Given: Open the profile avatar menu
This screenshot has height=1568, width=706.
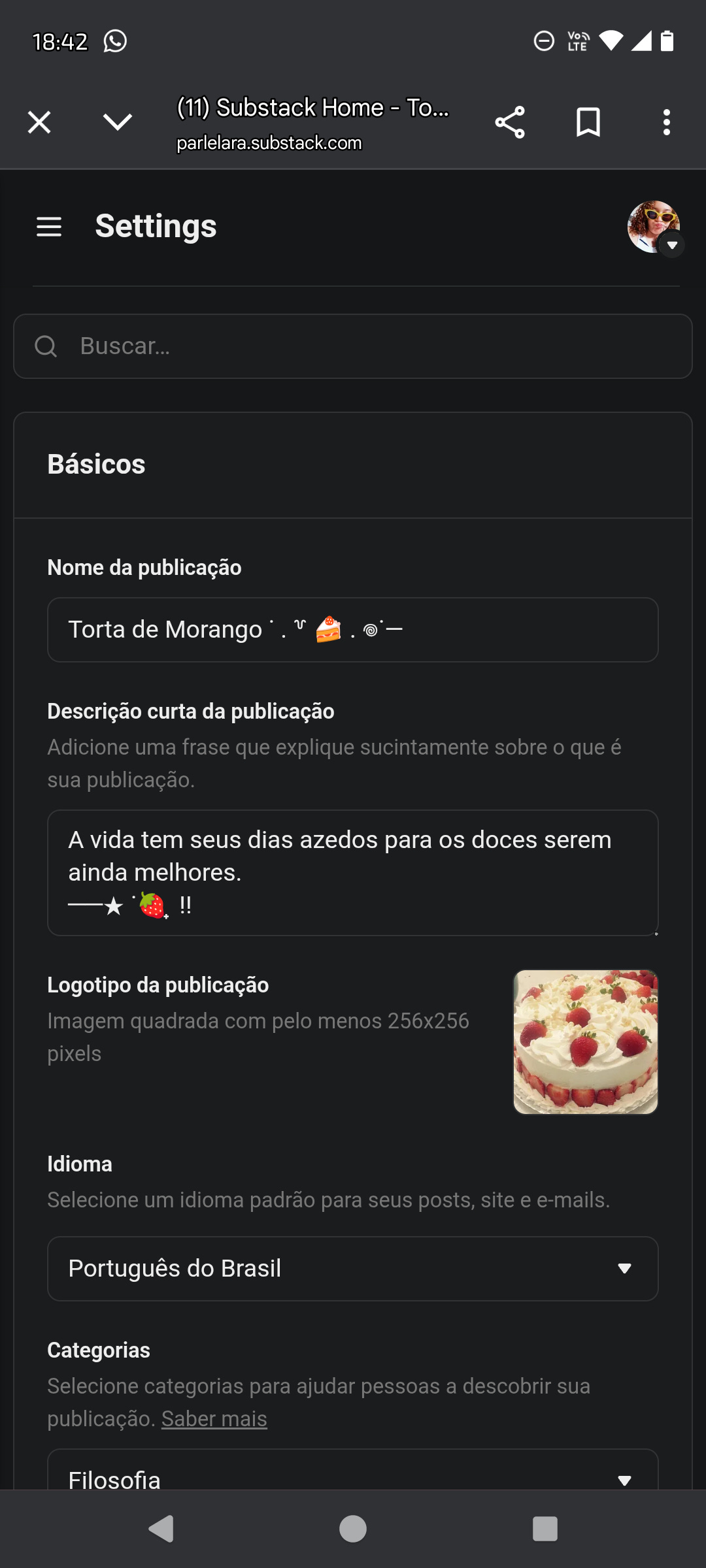Looking at the screenshot, I should click(655, 227).
